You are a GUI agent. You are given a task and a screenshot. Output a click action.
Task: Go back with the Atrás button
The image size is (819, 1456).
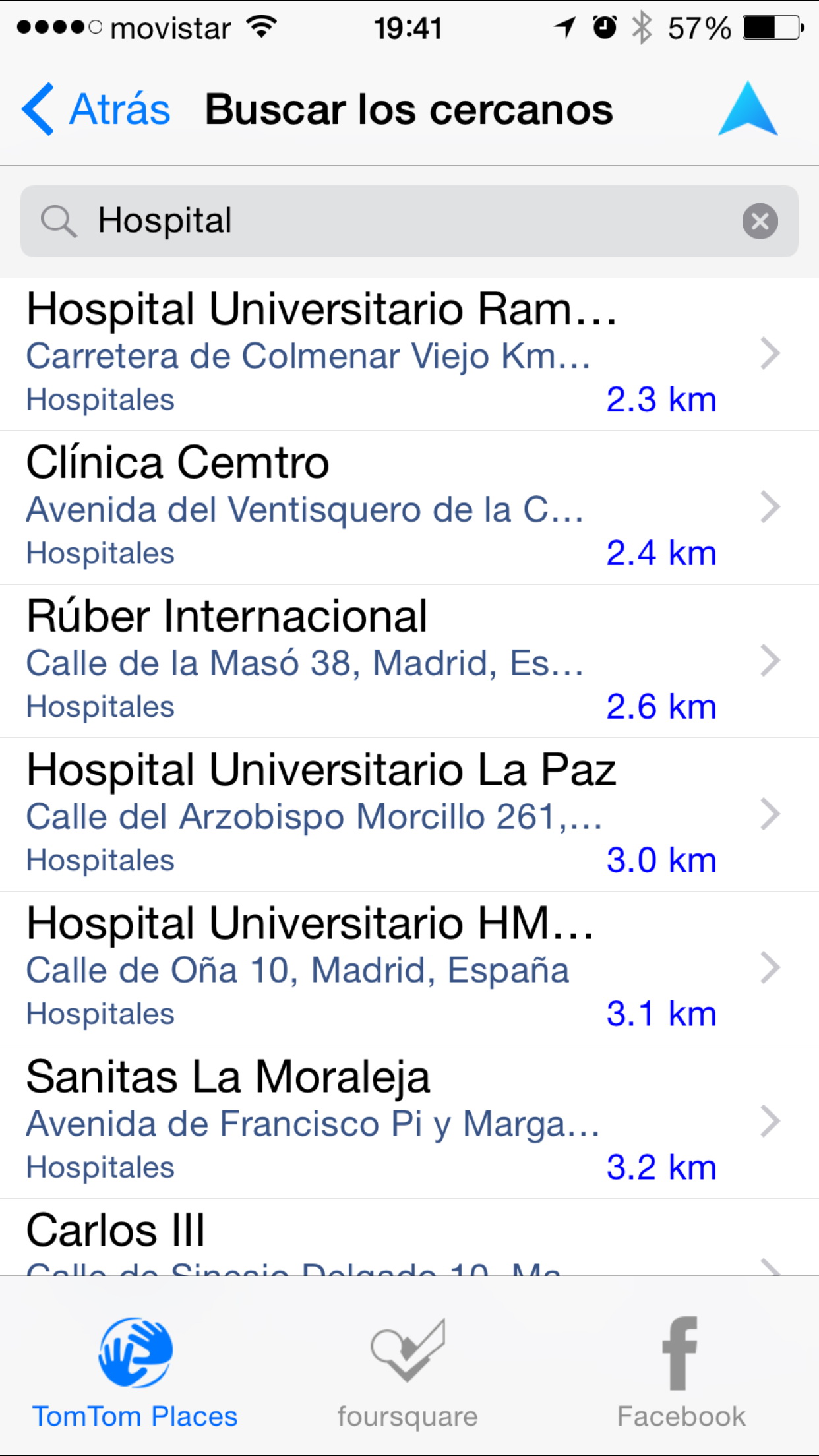point(96,109)
